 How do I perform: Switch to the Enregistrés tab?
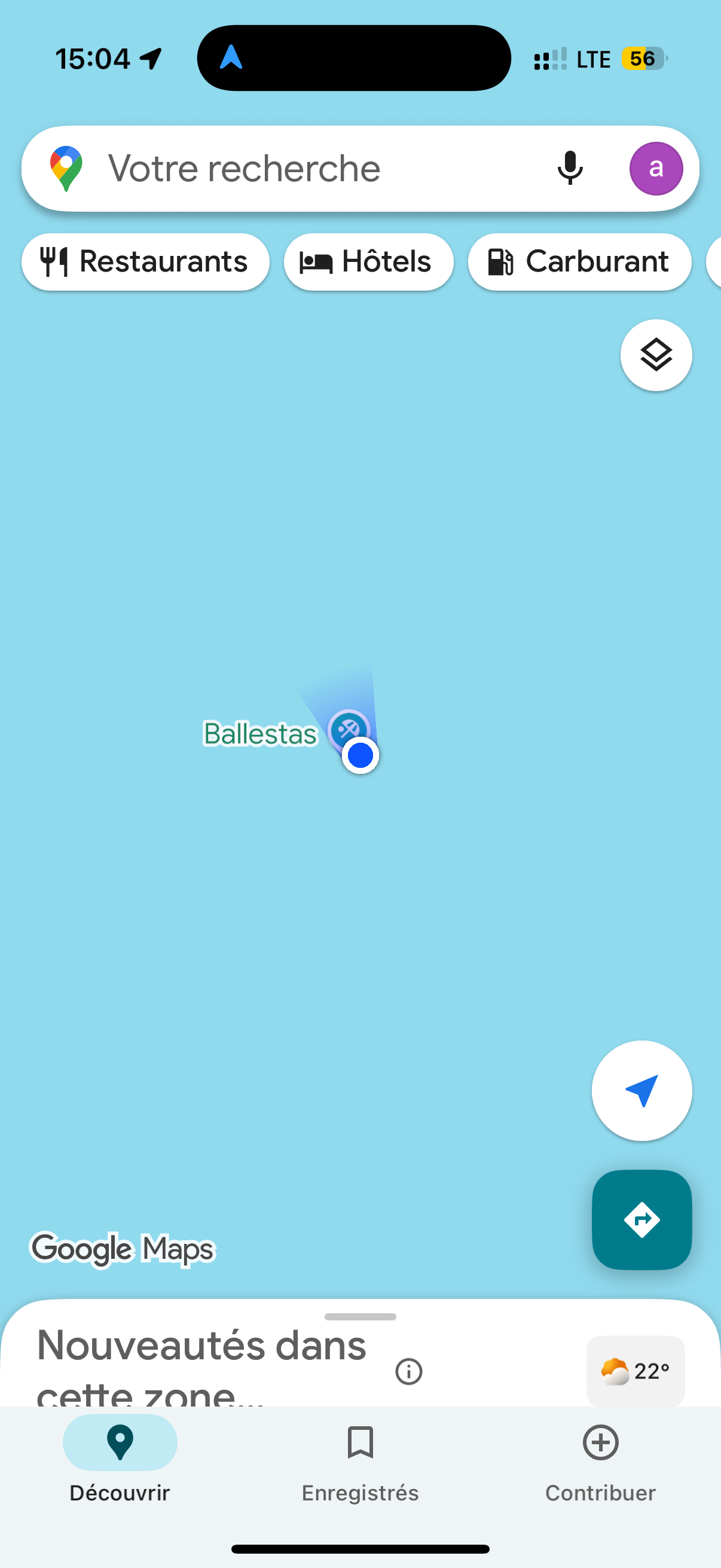click(360, 1459)
